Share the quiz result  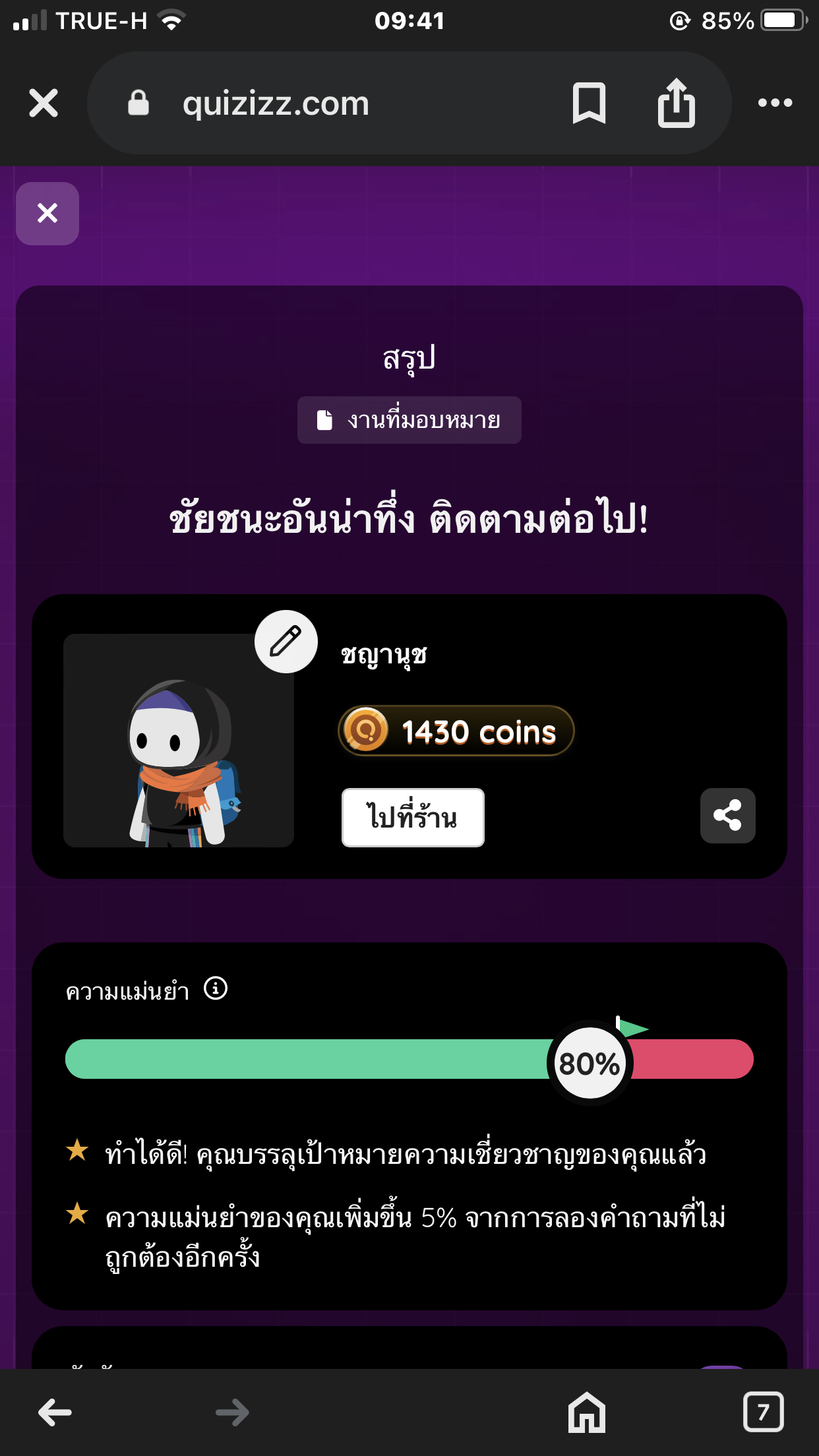point(727,815)
